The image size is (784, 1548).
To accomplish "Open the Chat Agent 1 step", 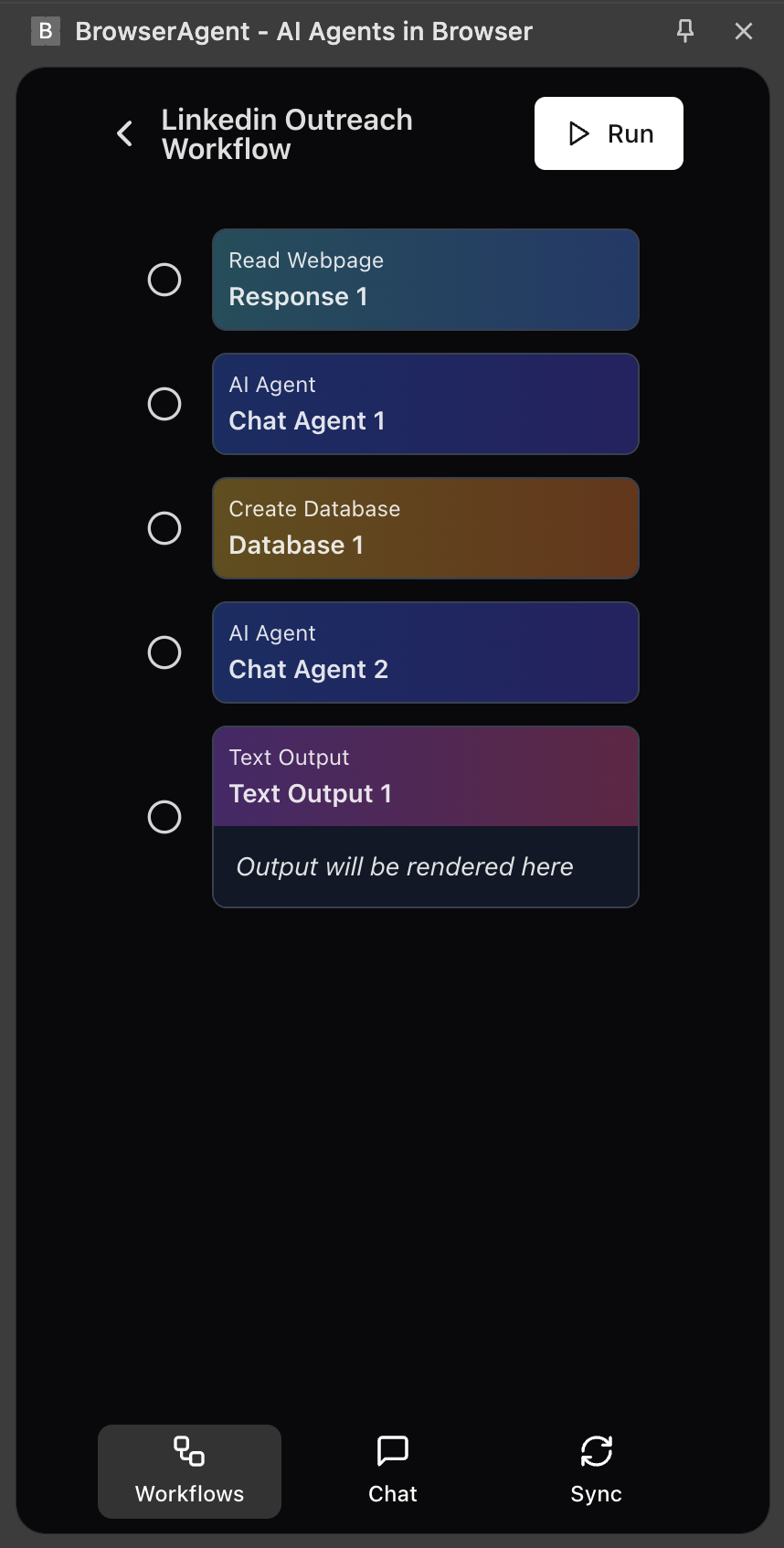I will (425, 404).
